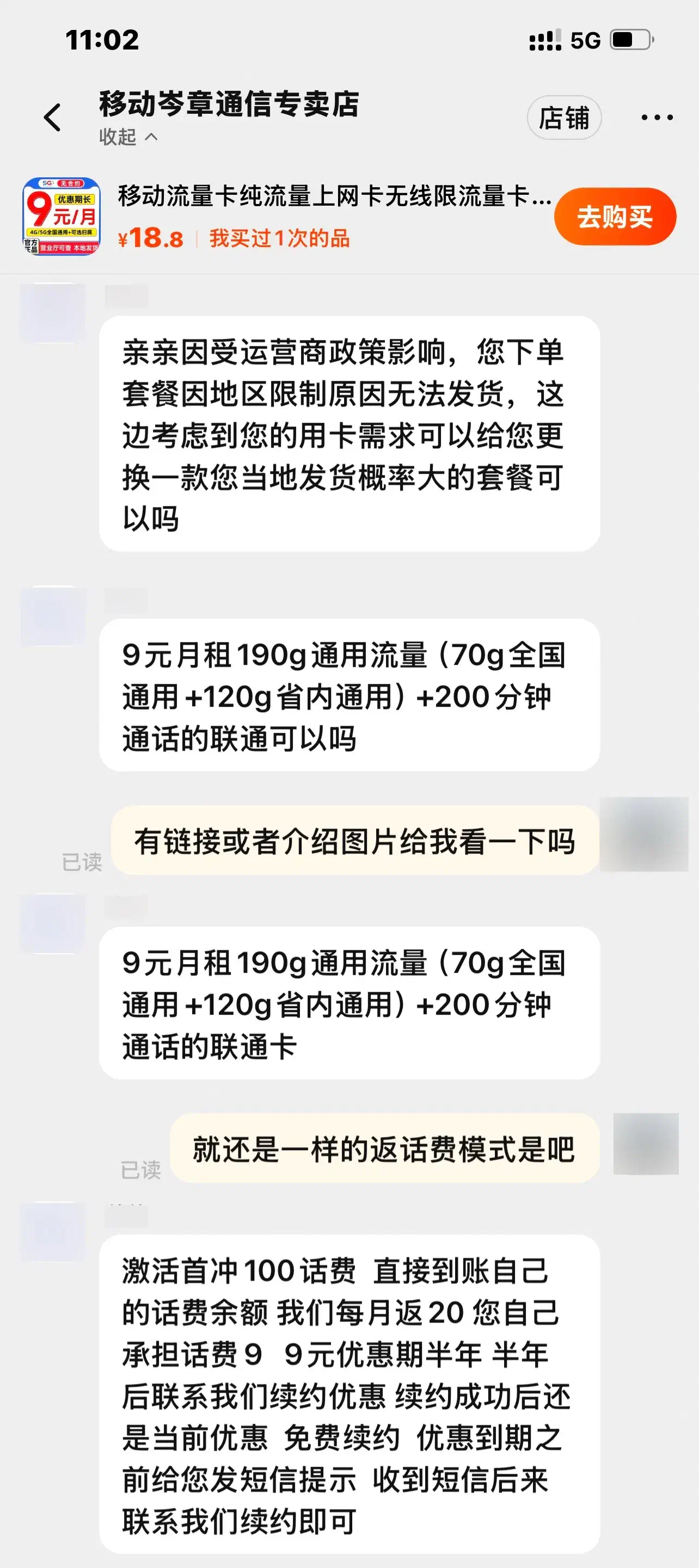Tap the cellular signal bars icon
The image size is (699, 1568).
click(x=545, y=40)
